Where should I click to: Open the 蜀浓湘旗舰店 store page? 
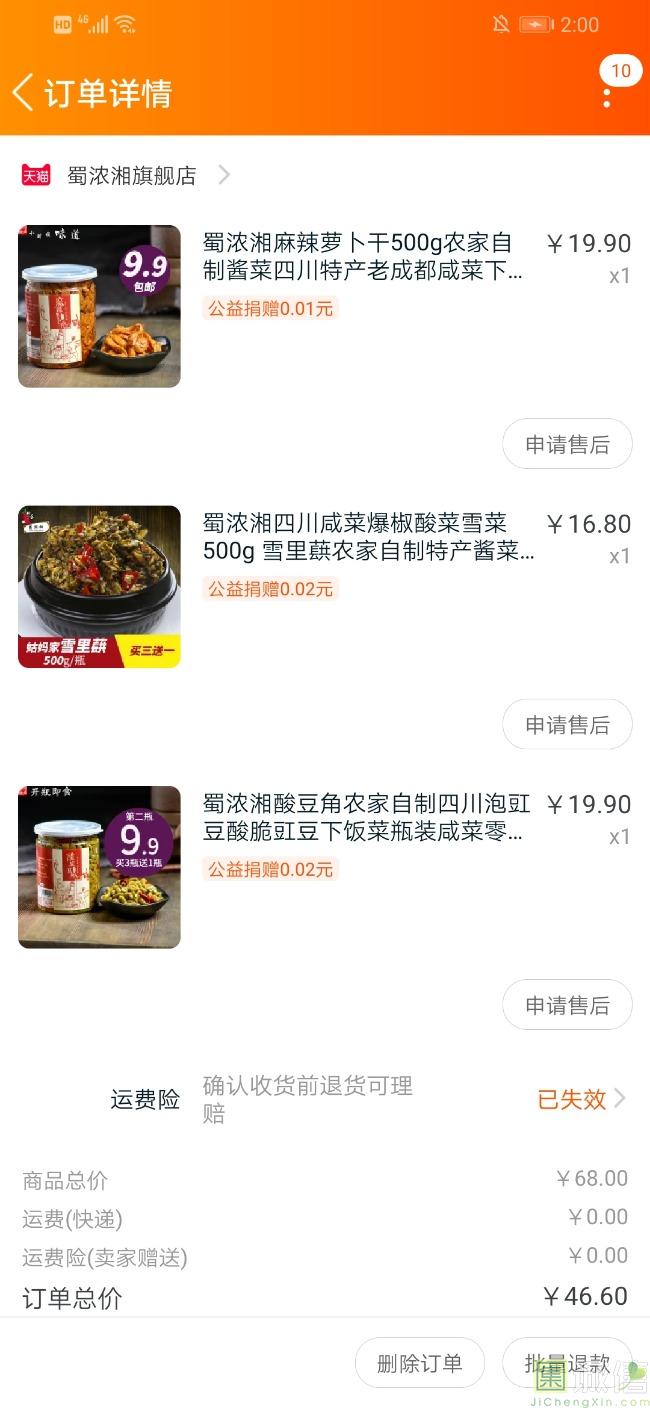pos(131,176)
